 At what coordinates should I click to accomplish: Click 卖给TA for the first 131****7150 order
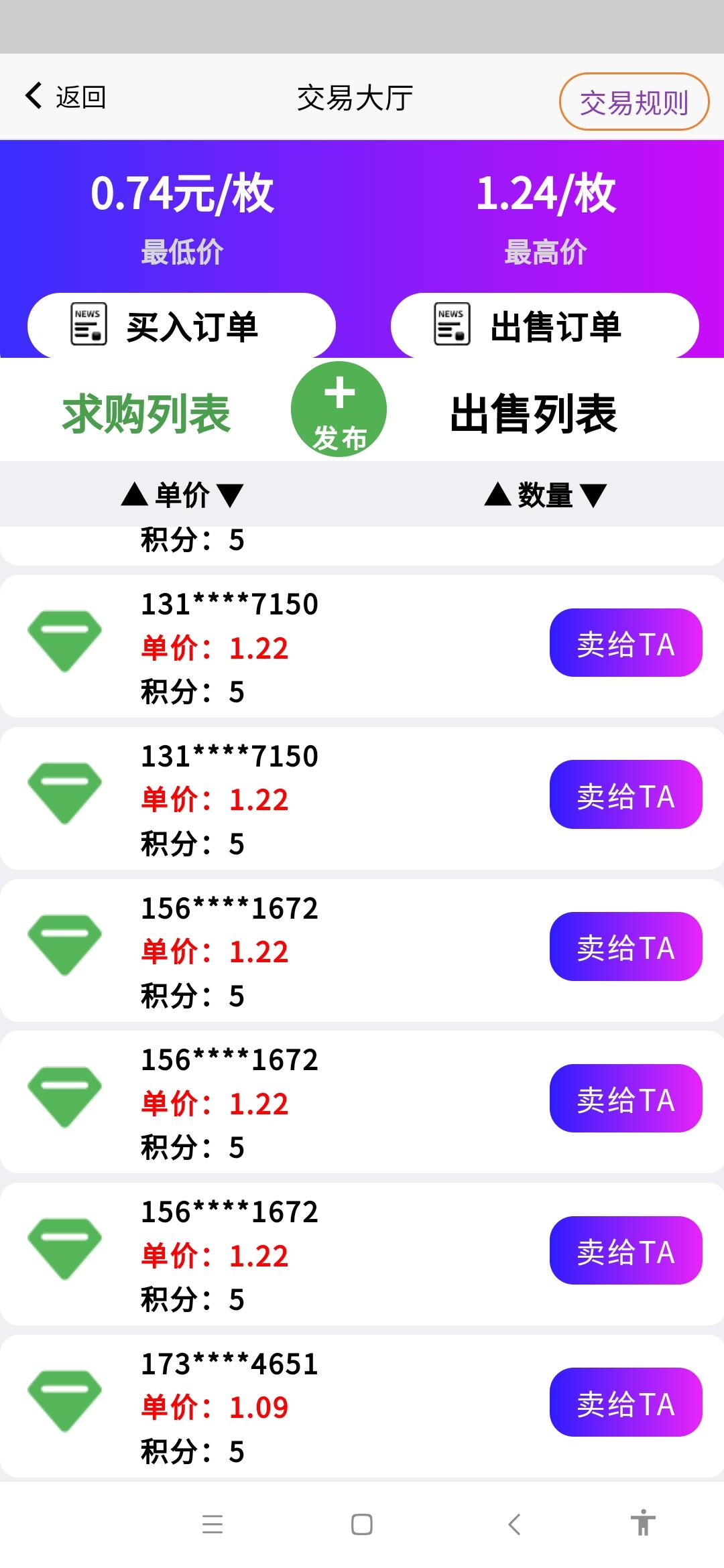coord(625,642)
